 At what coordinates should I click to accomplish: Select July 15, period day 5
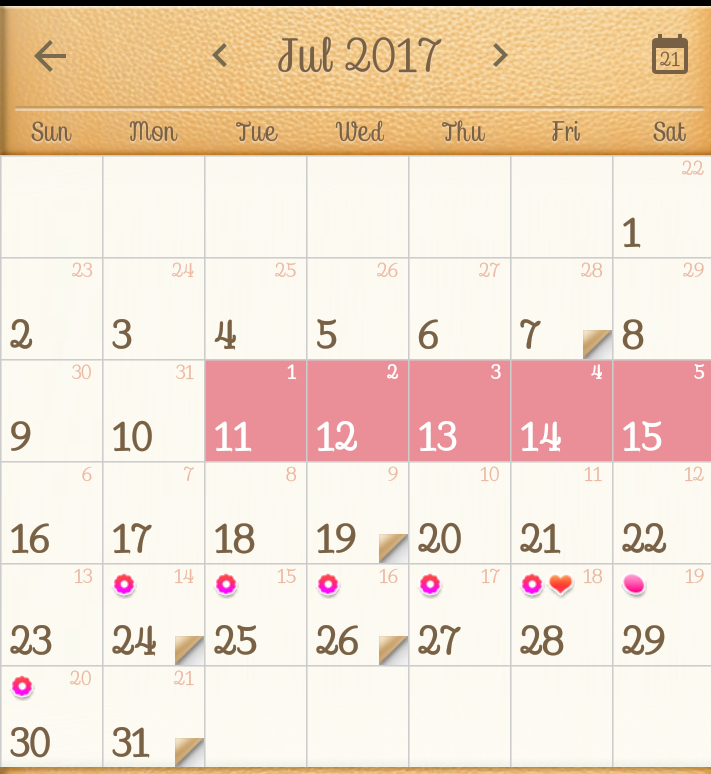point(662,412)
